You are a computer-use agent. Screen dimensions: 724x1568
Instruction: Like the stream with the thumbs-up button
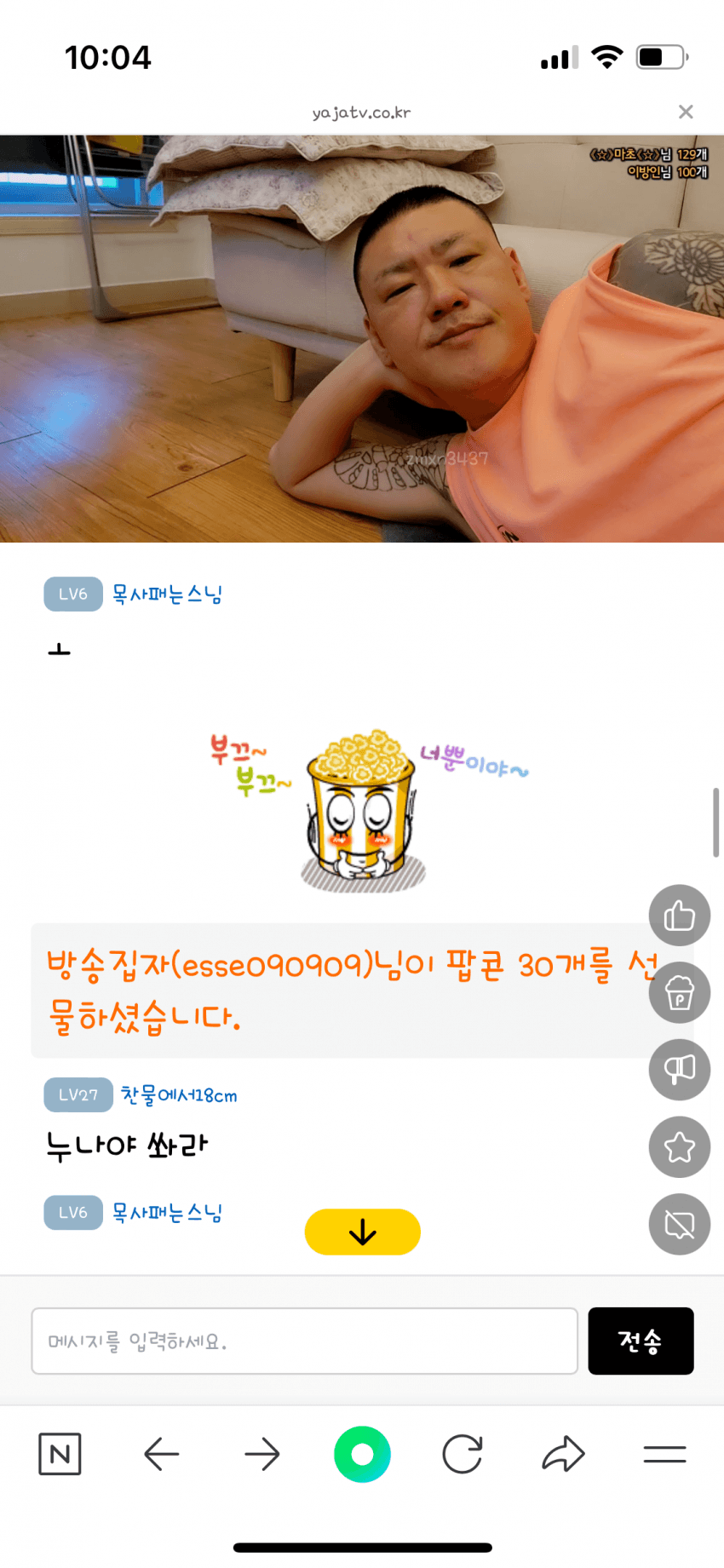pyautogui.click(x=679, y=916)
